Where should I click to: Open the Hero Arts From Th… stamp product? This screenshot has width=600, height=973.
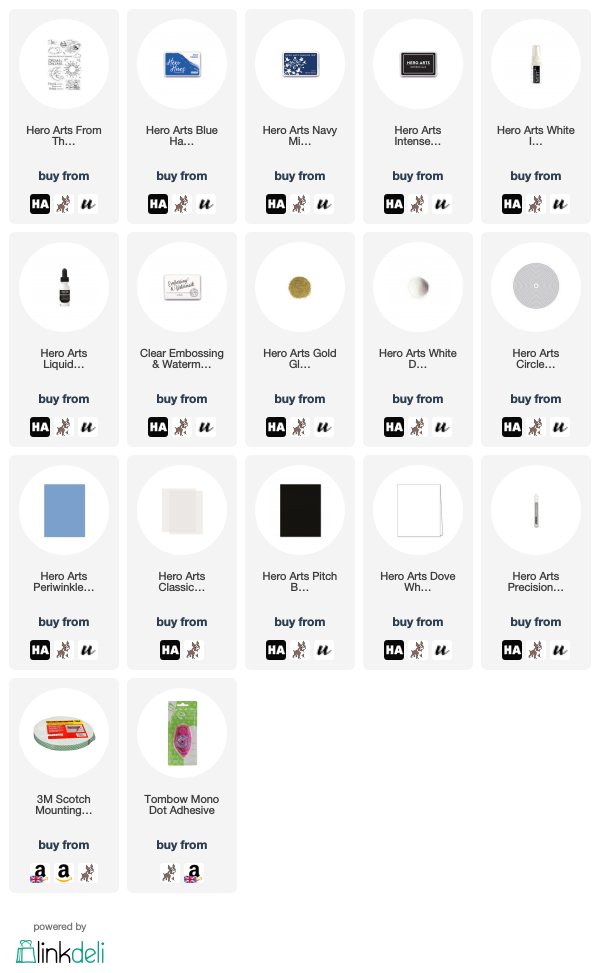click(64, 64)
